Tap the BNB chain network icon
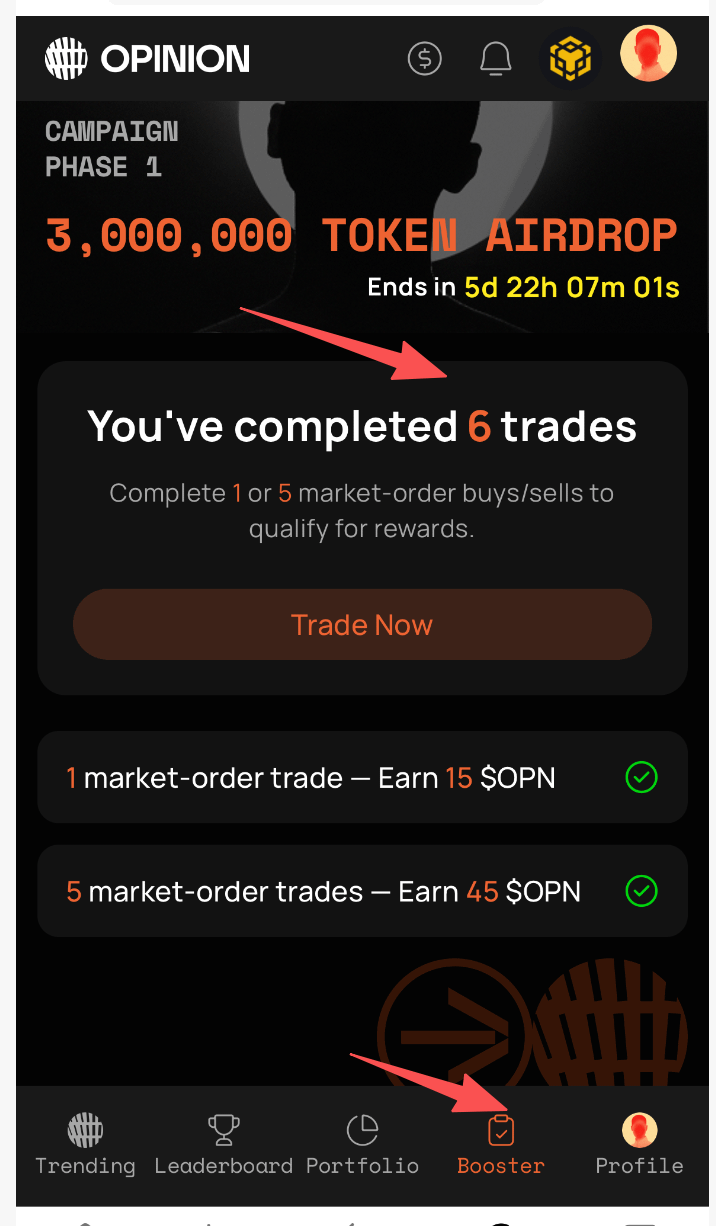Viewport: 716px width, 1226px height. click(x=570, y=59)
